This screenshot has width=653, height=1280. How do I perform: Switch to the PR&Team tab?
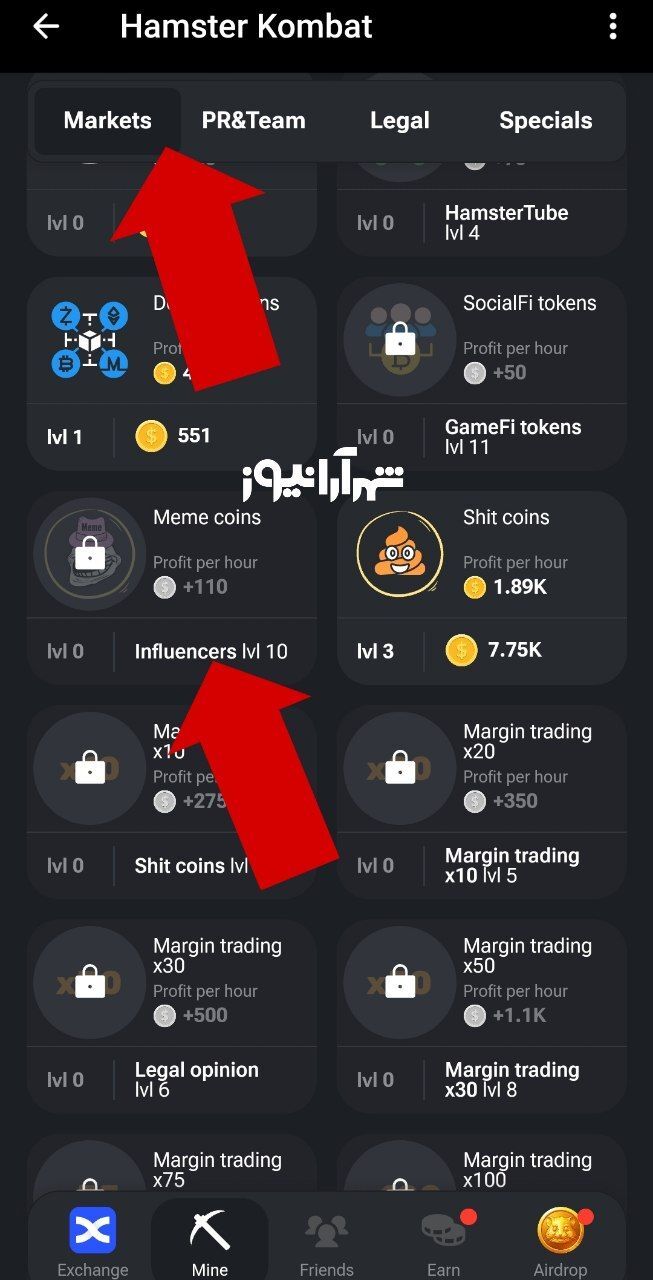pos(253,121)
